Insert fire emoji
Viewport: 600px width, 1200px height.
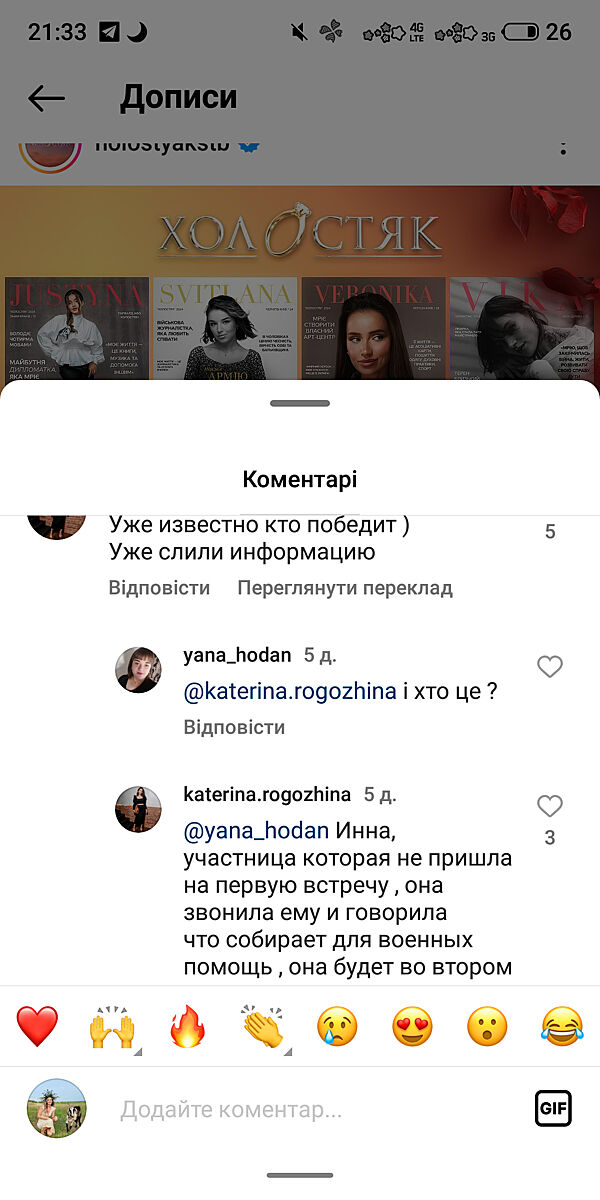click(x=187, y=1027)
